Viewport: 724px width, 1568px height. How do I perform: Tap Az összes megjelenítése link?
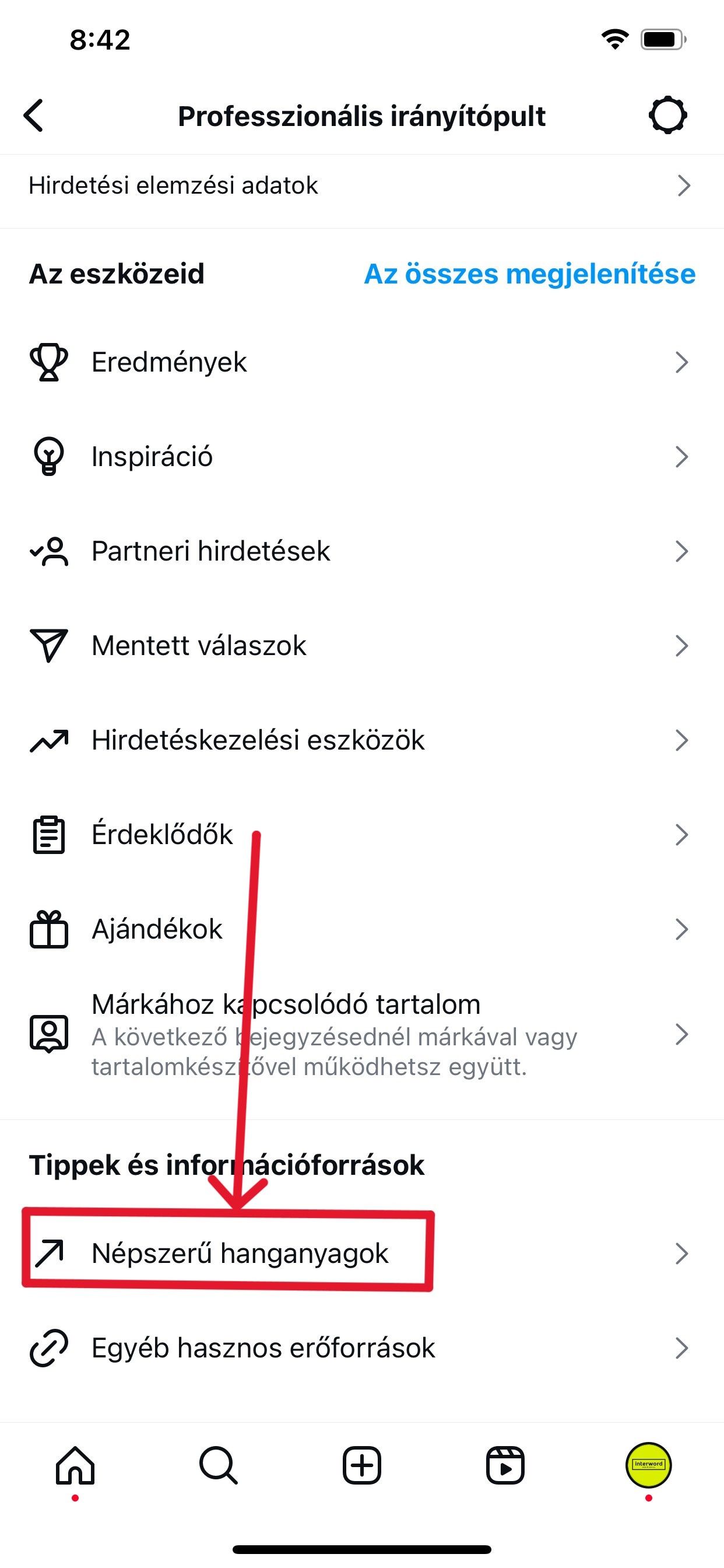(x=529, y=274)
